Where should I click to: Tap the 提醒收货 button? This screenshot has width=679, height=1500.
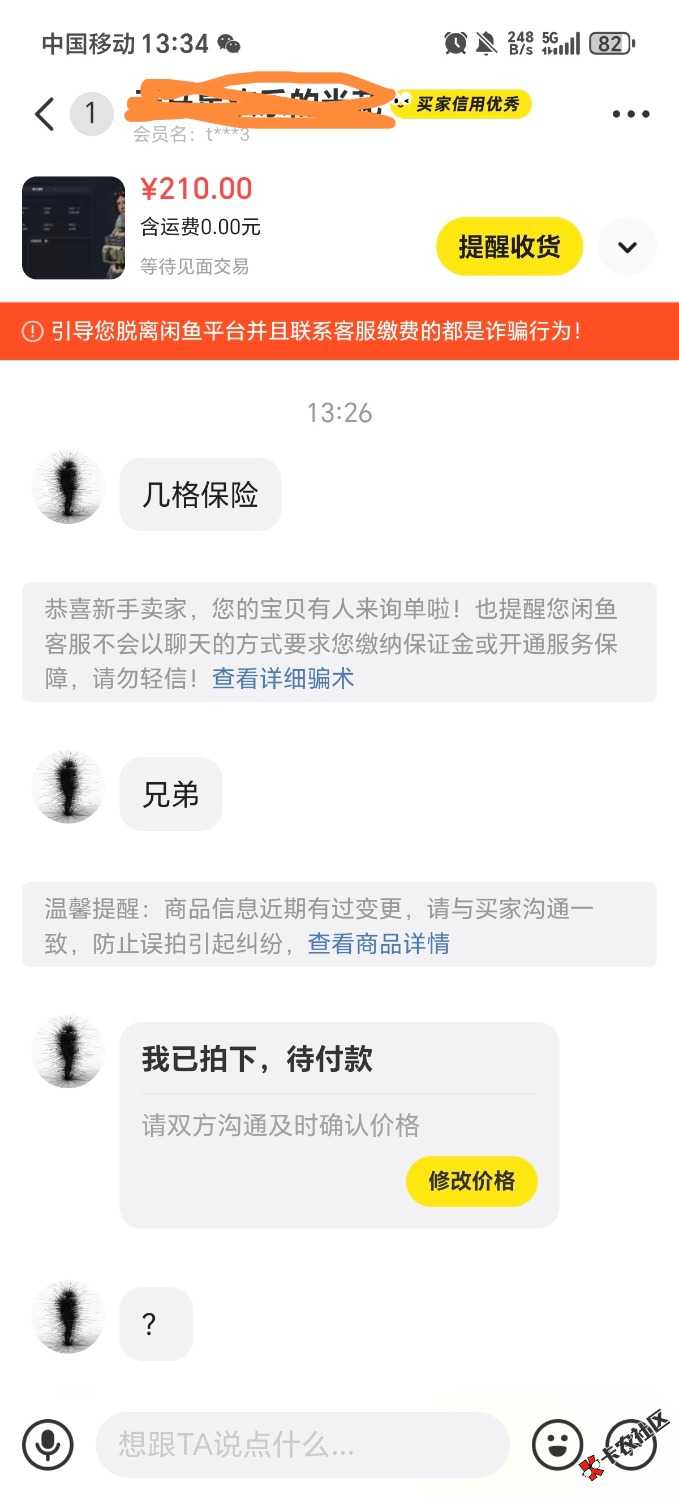[509, 246]
